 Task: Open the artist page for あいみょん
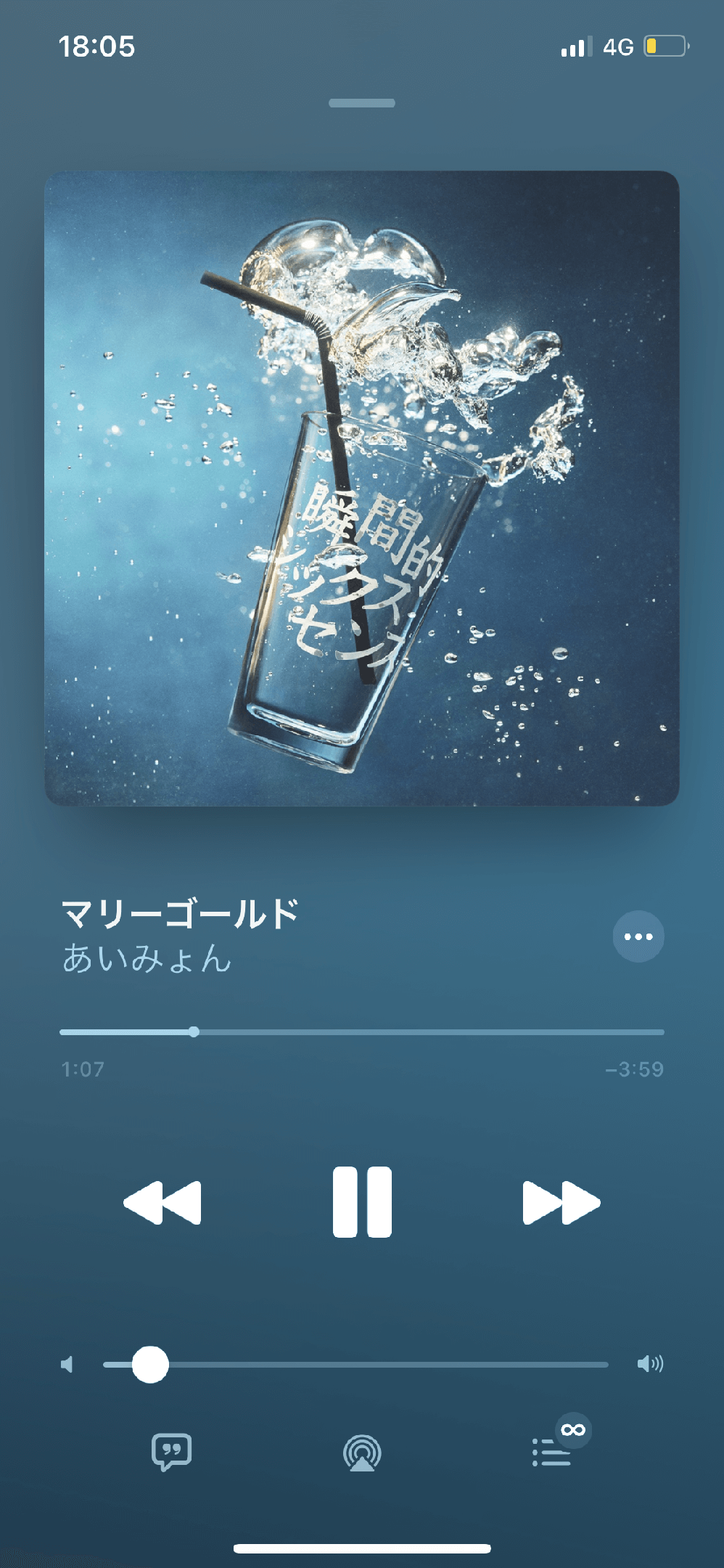point(145,960)
